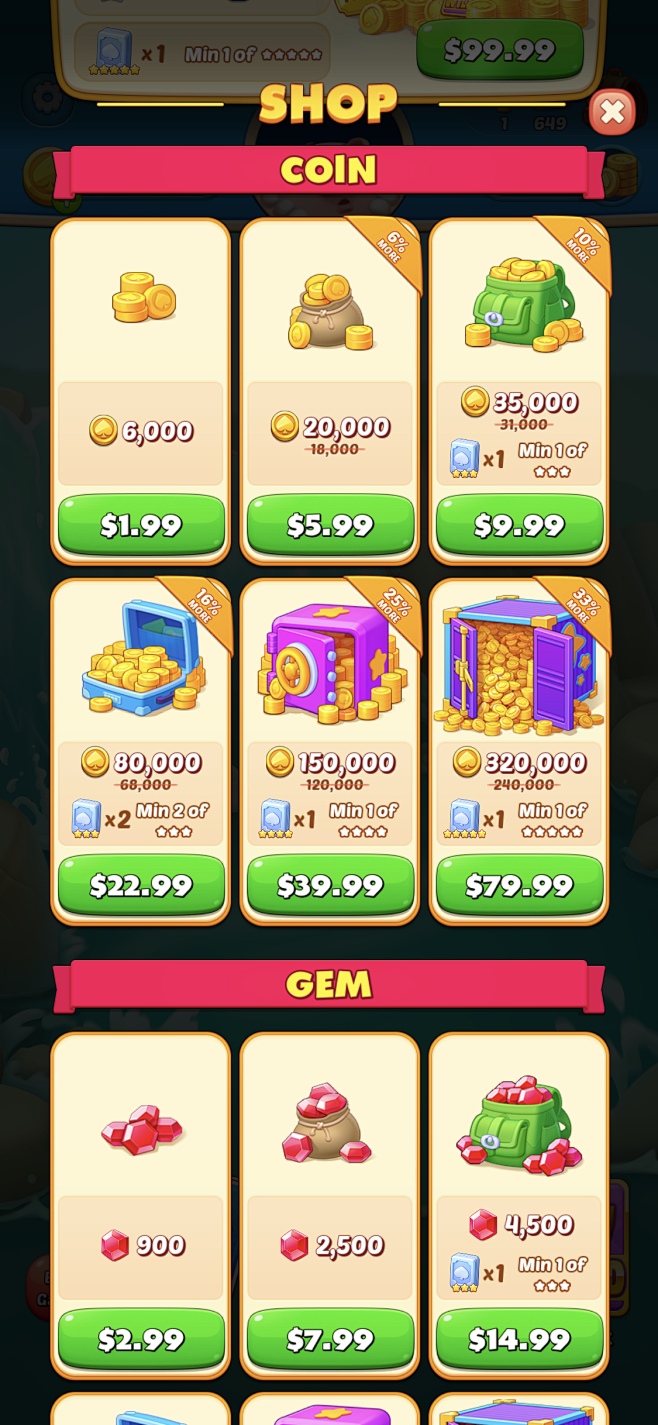The height and width of the screenshot is (1425, 658).
Task: Purchase the $22.99 coin chest
Action: pos(141,885)
